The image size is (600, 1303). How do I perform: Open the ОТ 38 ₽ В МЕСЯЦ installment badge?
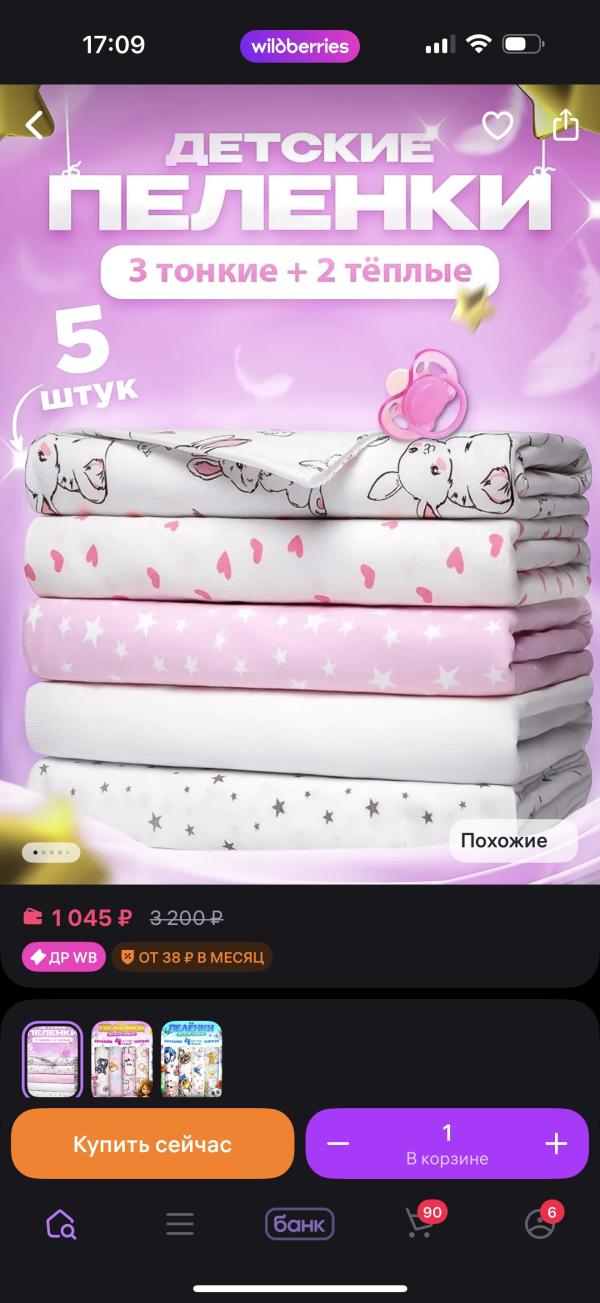point(192,957)
